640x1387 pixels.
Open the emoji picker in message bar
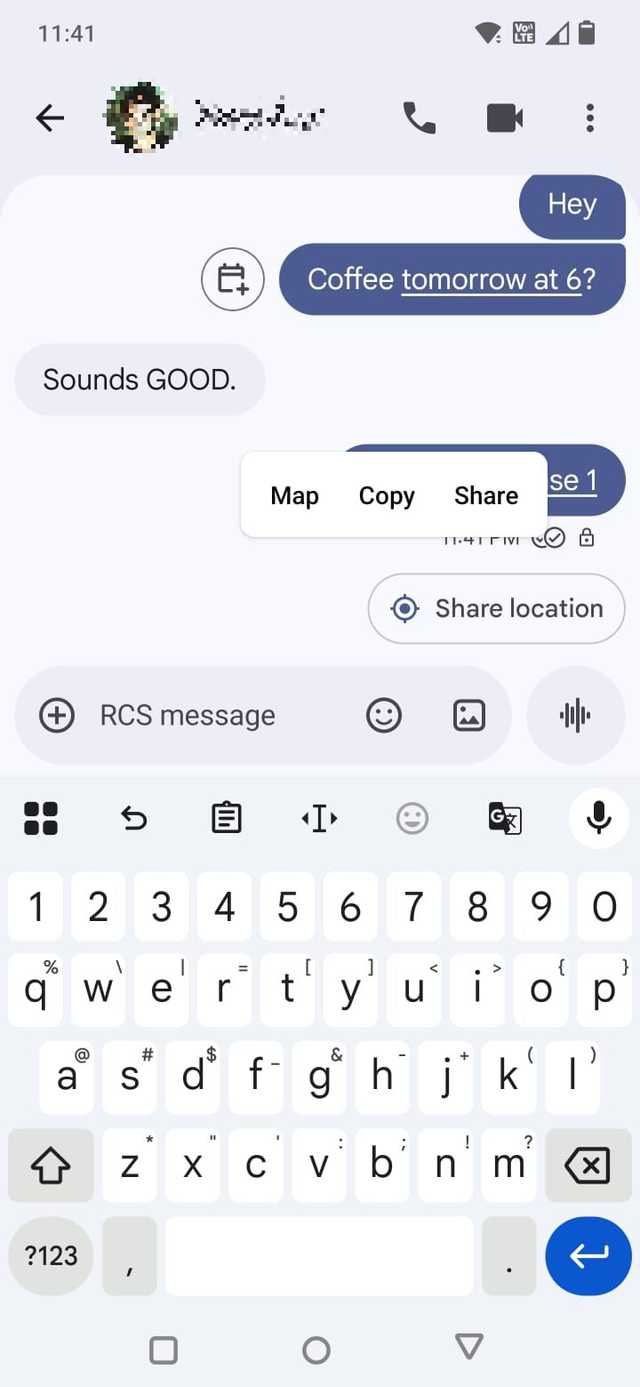point(384,715)
